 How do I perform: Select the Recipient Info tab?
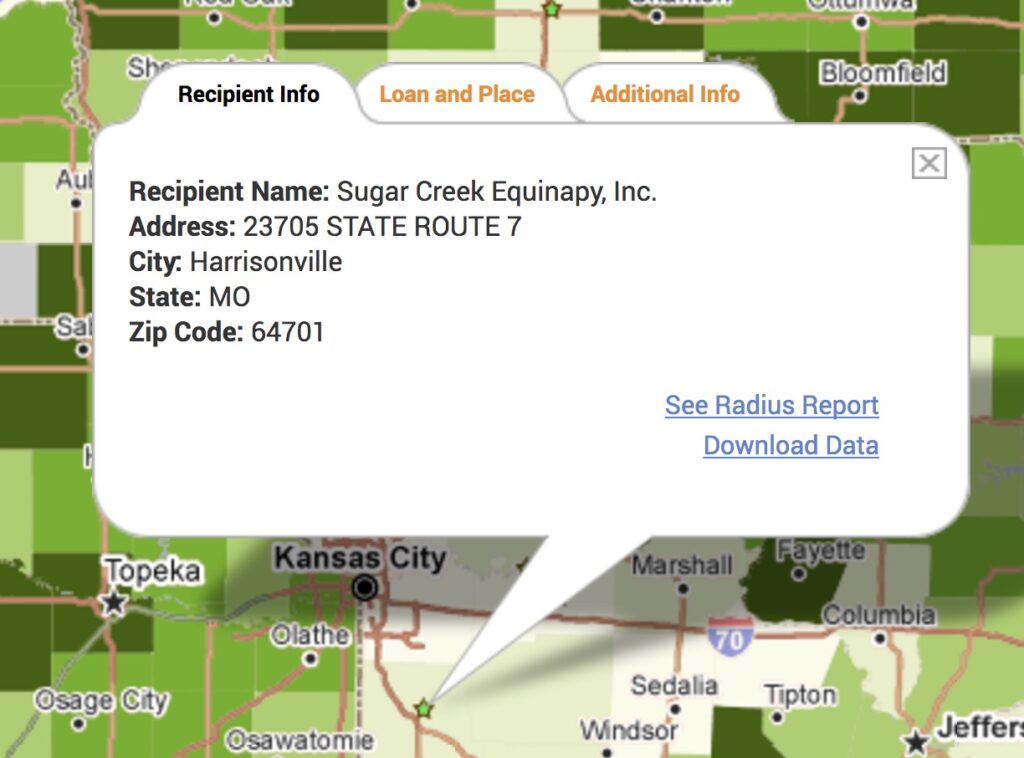tap(249, 95)
